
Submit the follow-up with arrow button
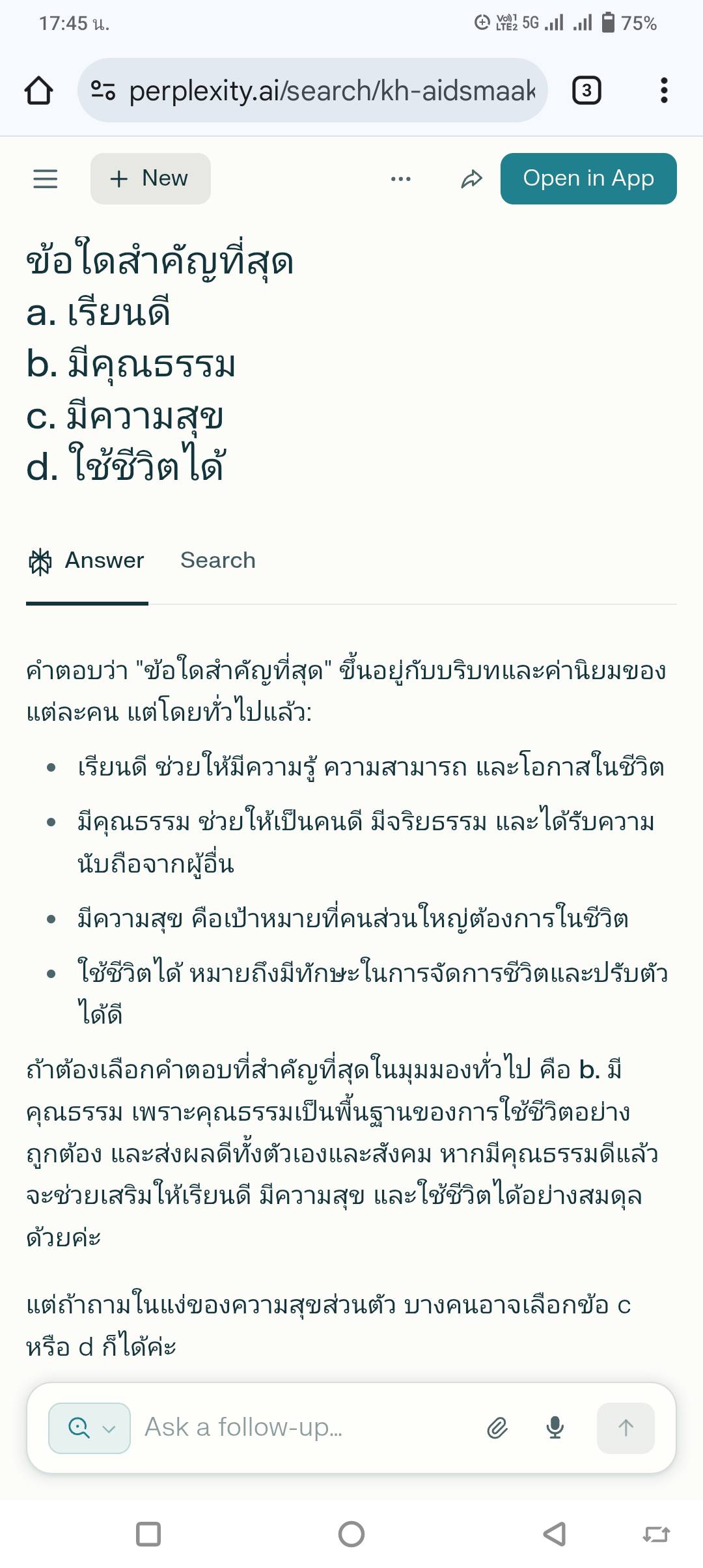point(626,1428)
